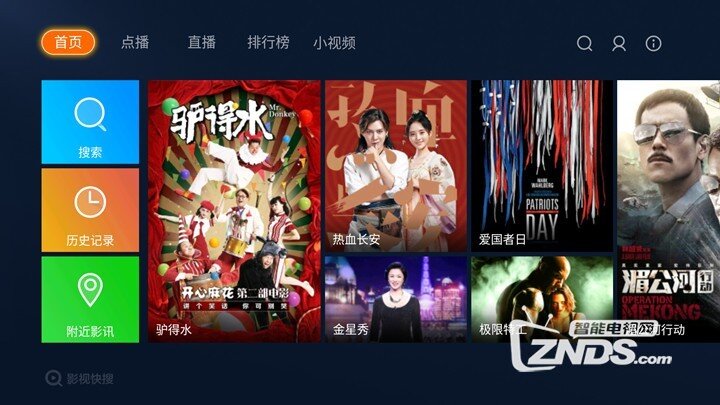Screen dimensions: 720x405
Task: Open the 金星秀 show card
Action: point(396,299)
